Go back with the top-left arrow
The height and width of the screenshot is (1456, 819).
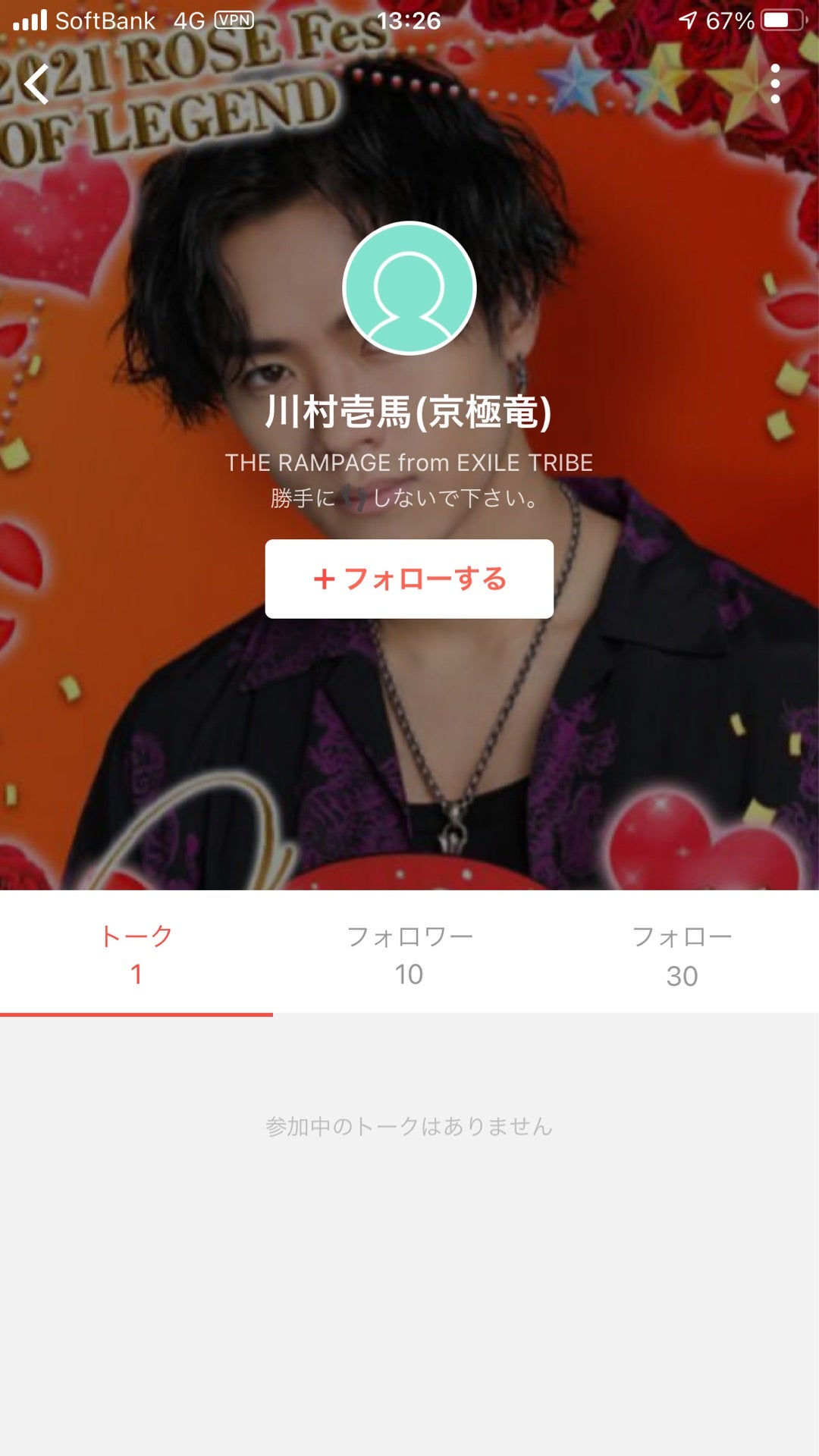36,83
